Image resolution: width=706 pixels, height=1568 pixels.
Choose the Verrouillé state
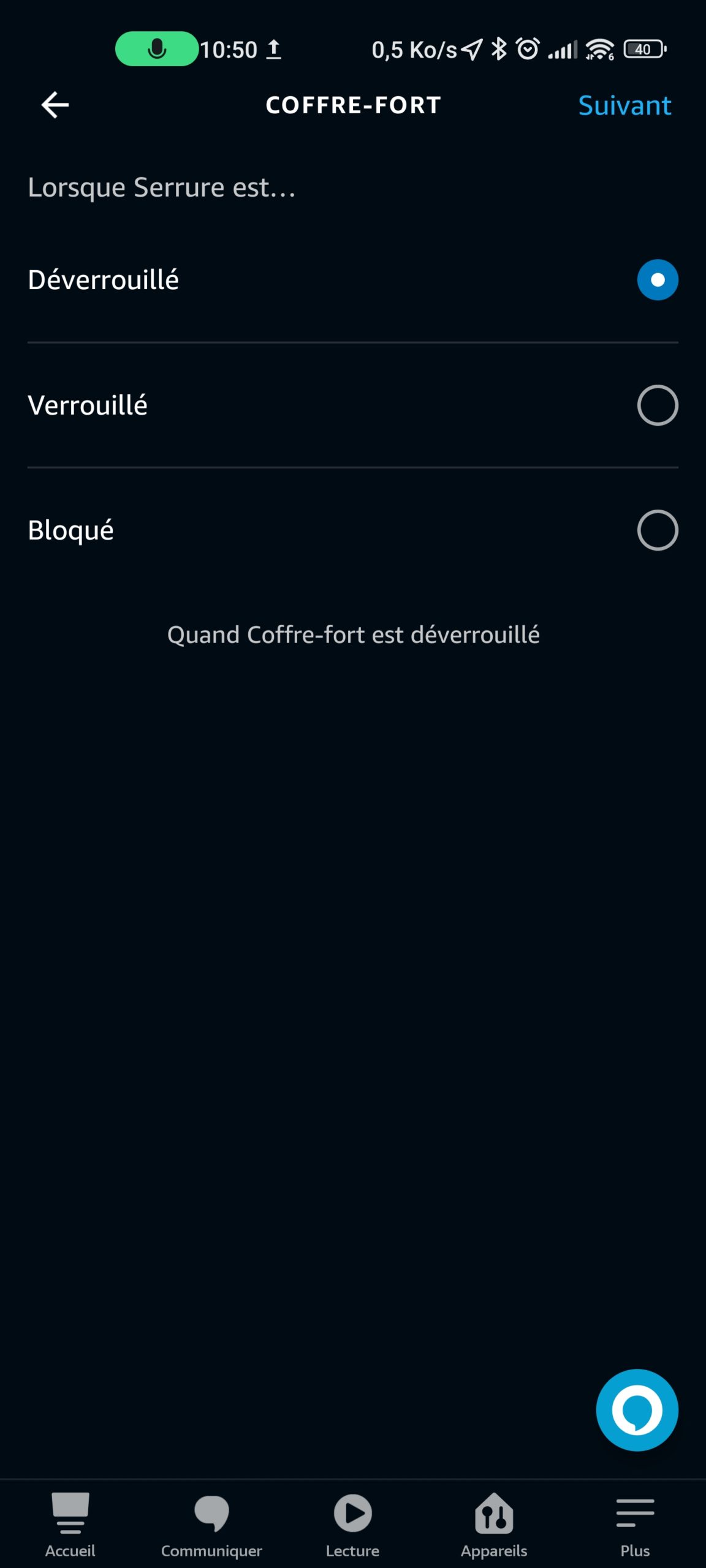[x=657, y=405]
